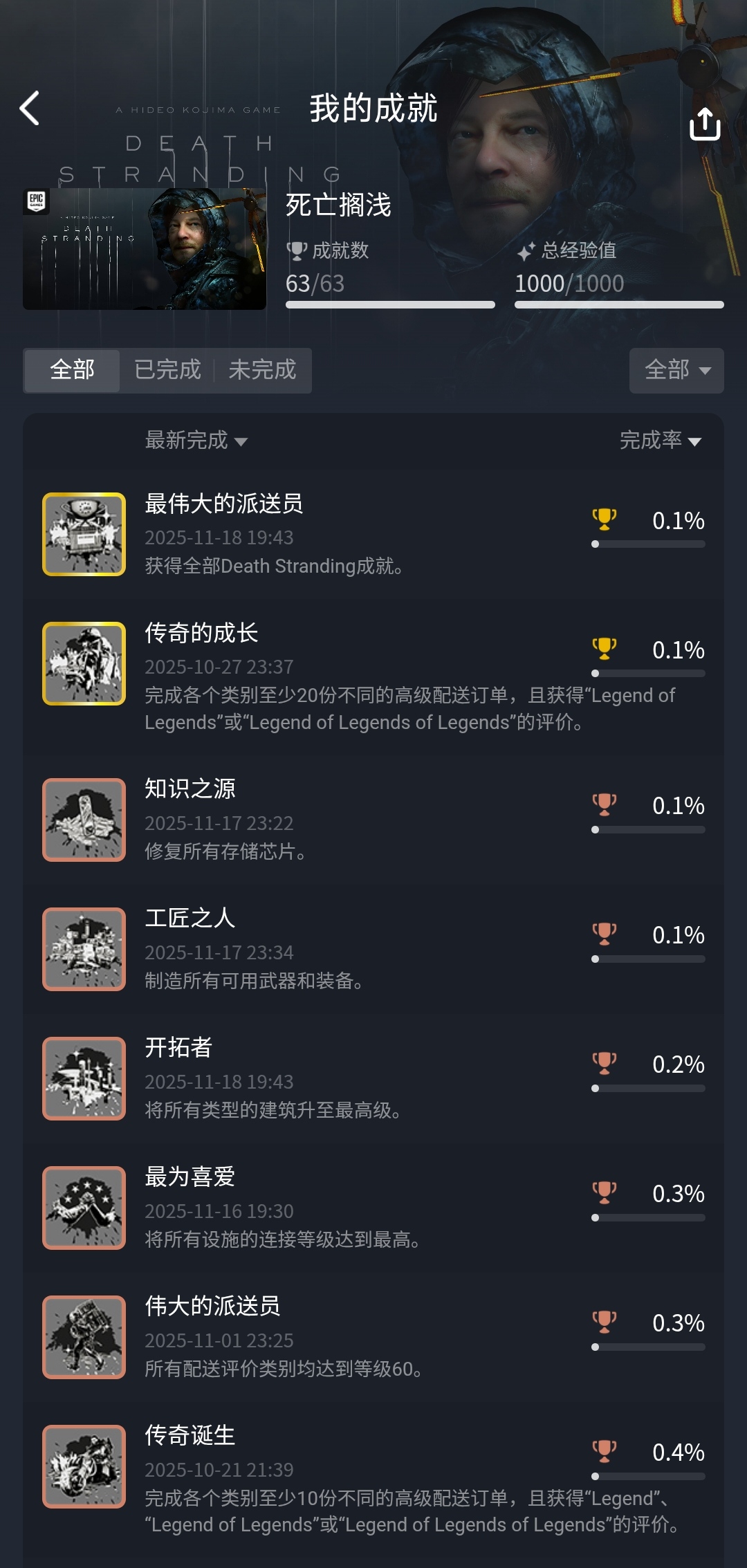View the 工匠之人 achievement
This screenshot has height=1568, width=747.
pyautogui.click(x=190, y=919)
